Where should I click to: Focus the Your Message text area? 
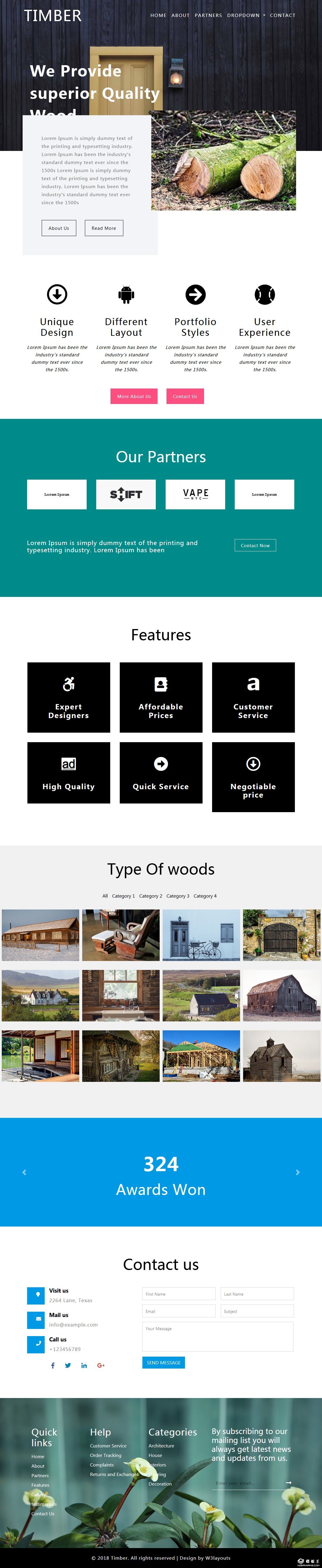pyautogui.click(x=217, y=1337)
